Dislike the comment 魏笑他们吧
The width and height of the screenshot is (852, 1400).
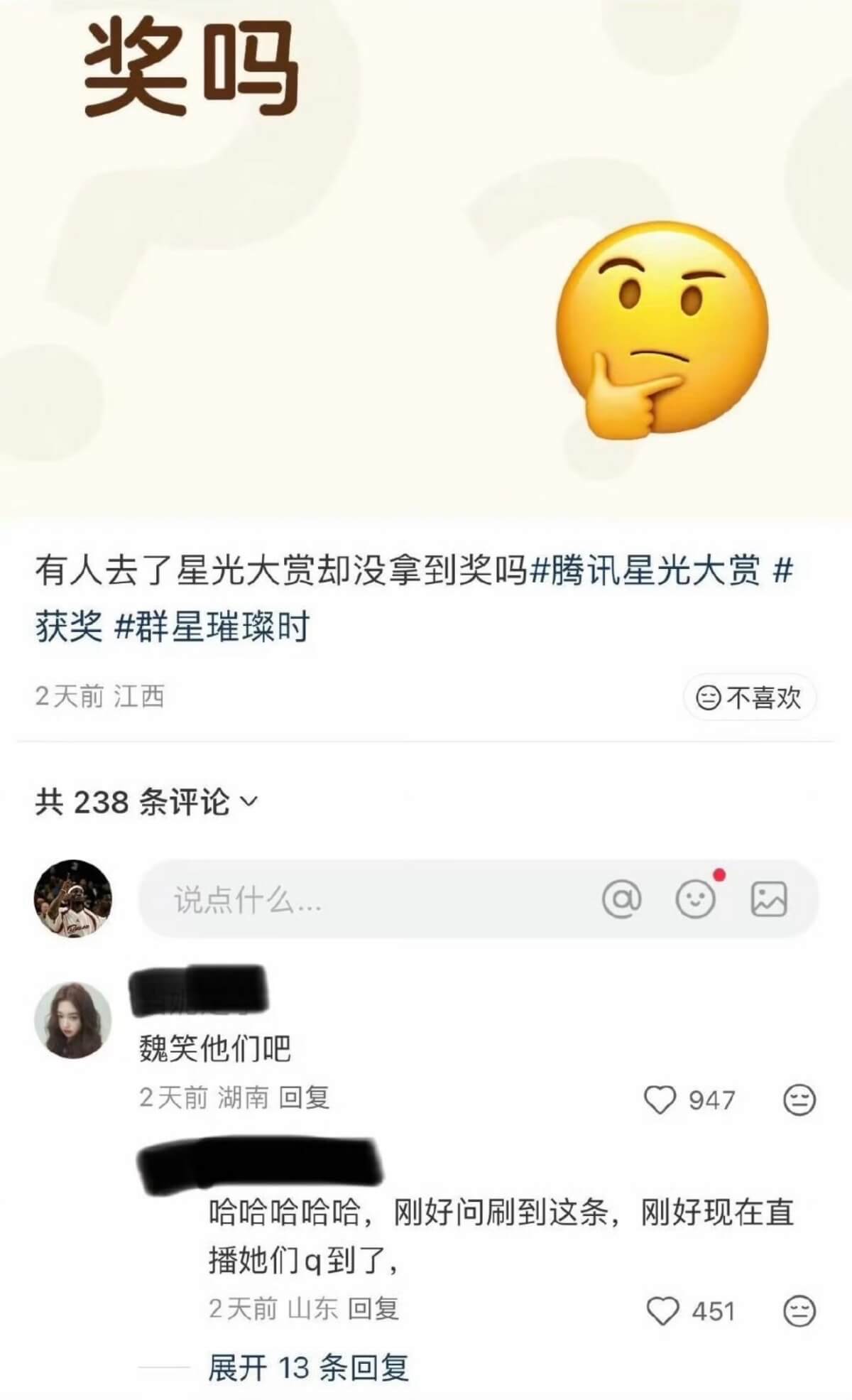point(799,1100)
